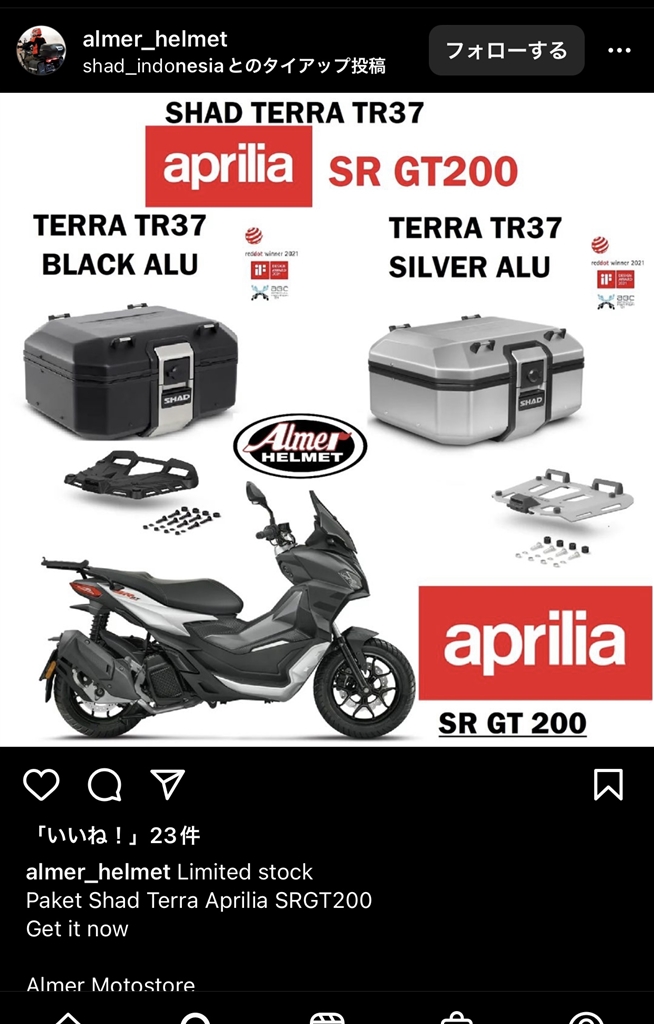654x1024 pixels.
Task: Bookmark this post
Action: (608, 785)
